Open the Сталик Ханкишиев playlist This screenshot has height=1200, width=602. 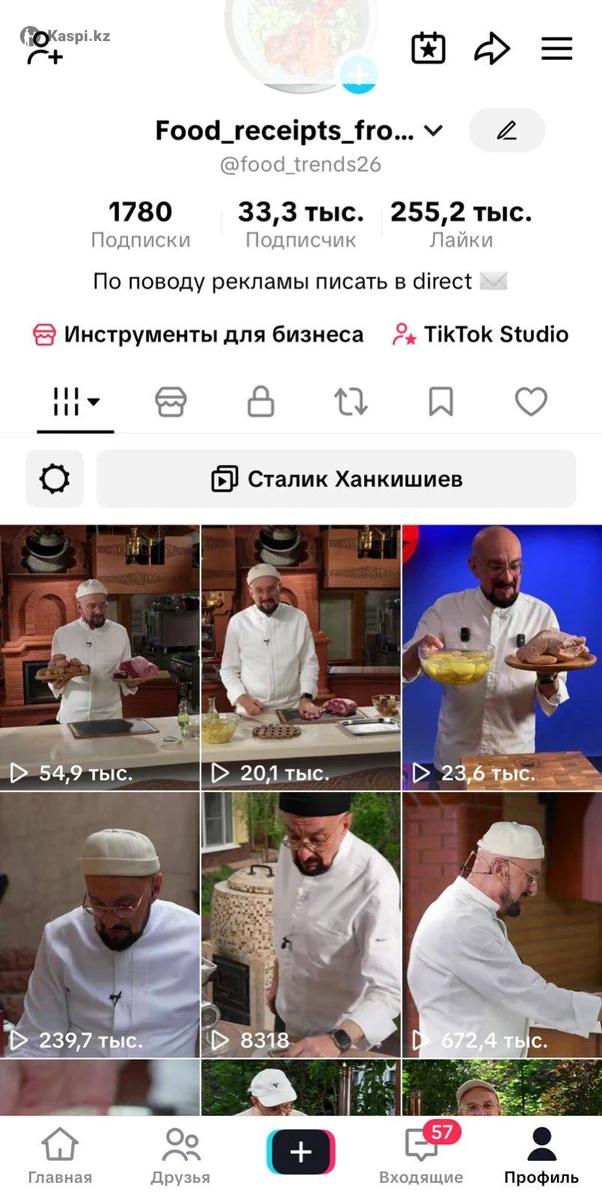tap(336, 479)
